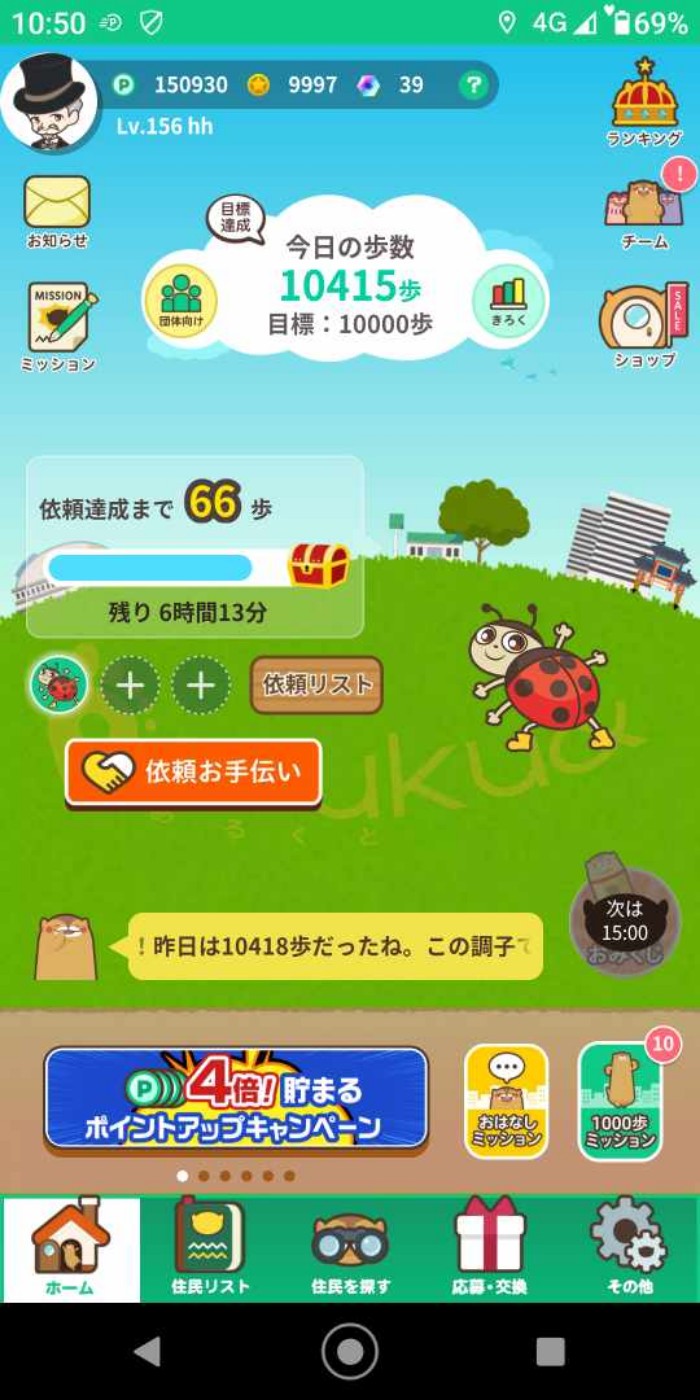Open the top-hat profile avatar

pos(50,101)
